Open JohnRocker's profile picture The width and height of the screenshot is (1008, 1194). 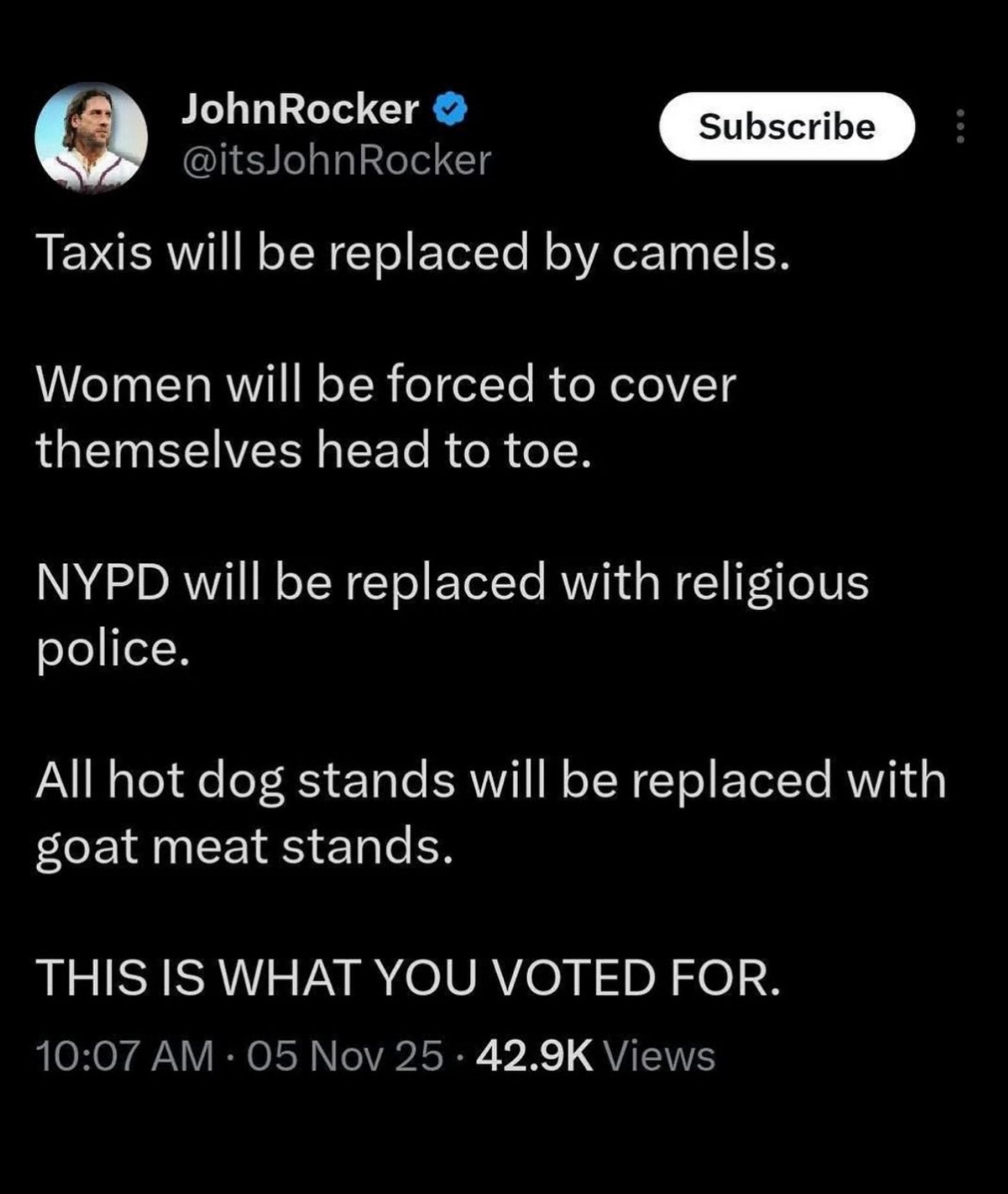click(x=90, y=136)
